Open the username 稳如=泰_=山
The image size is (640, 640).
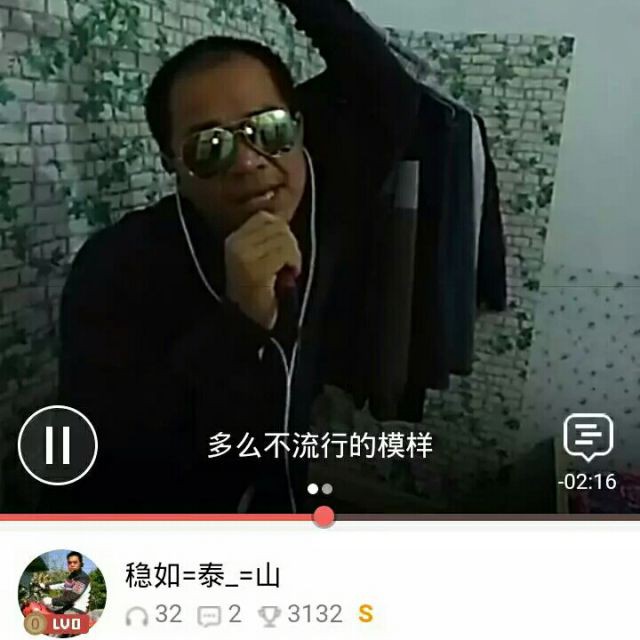click(202, 575)
